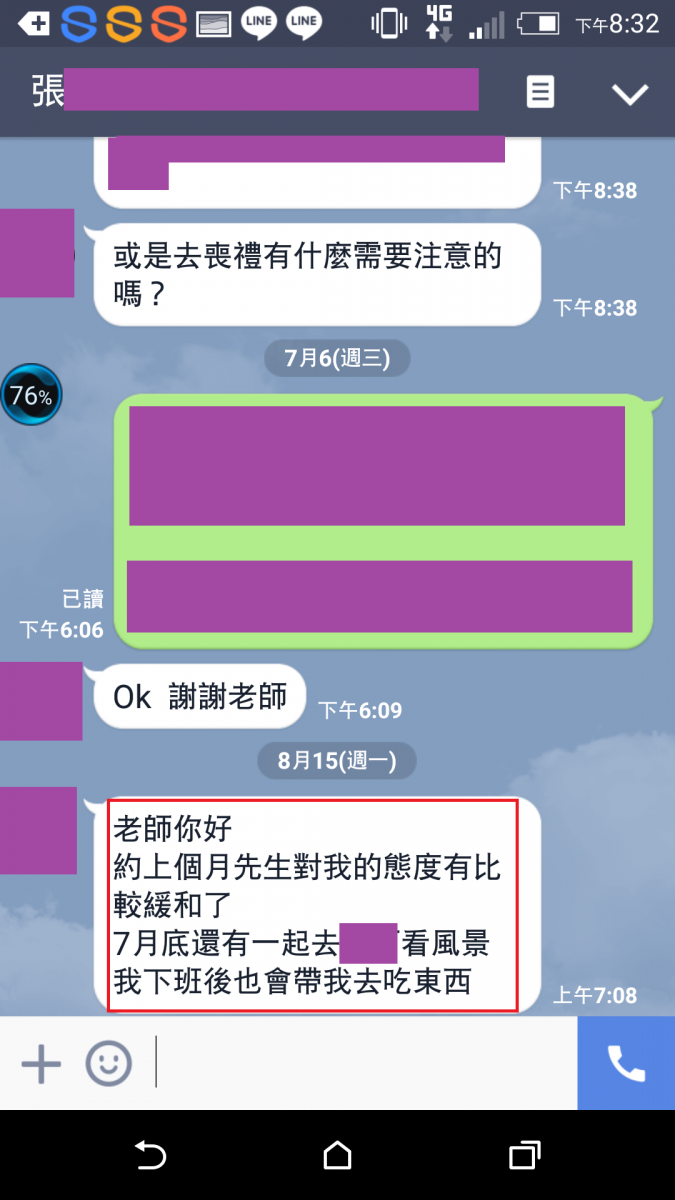This screenshot has width=675, height=1200.
Task: Open the emoji sticker picker
Action: [x=108, y=1063]
